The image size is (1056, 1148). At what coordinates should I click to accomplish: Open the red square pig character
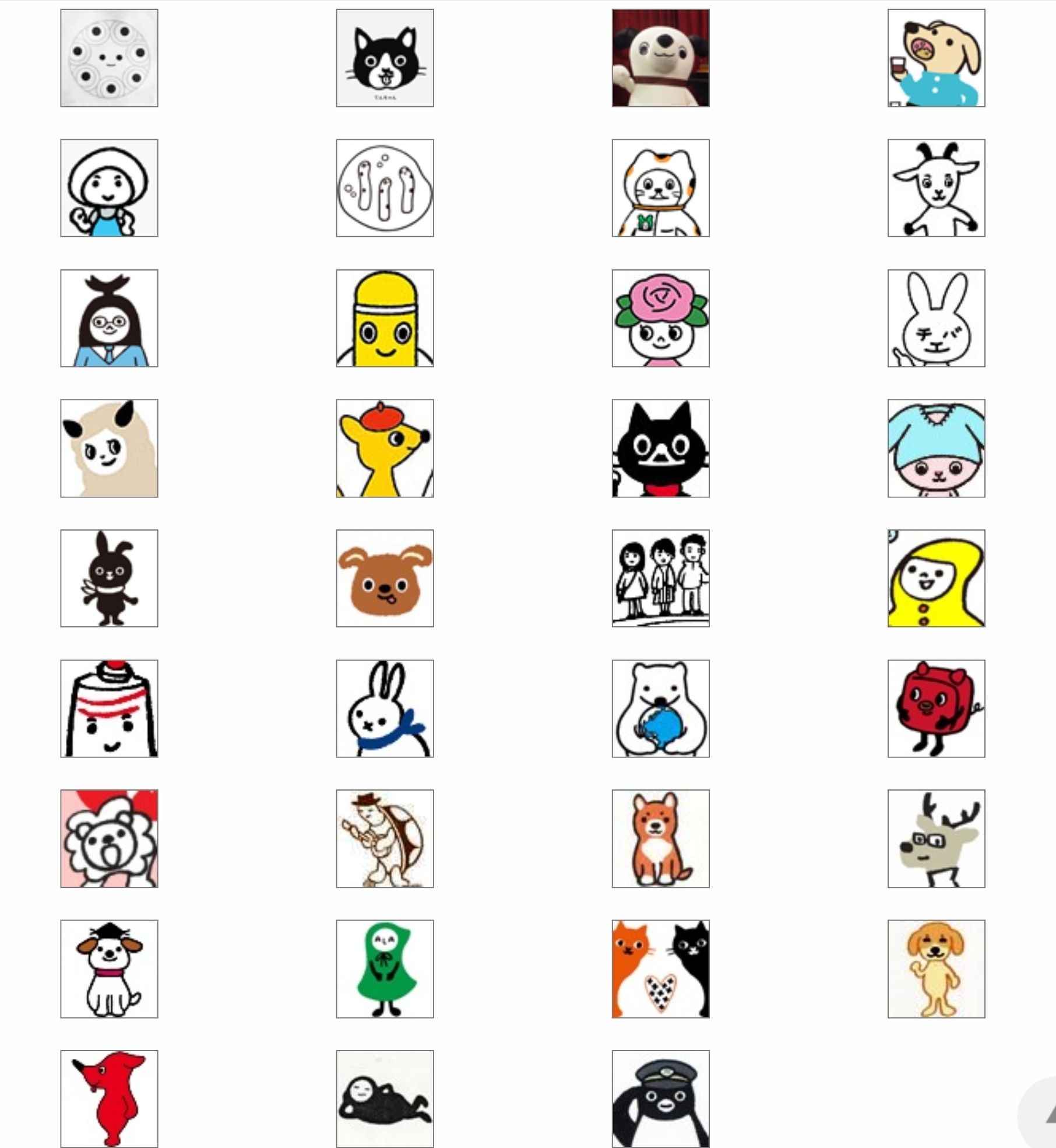[936, 708]
